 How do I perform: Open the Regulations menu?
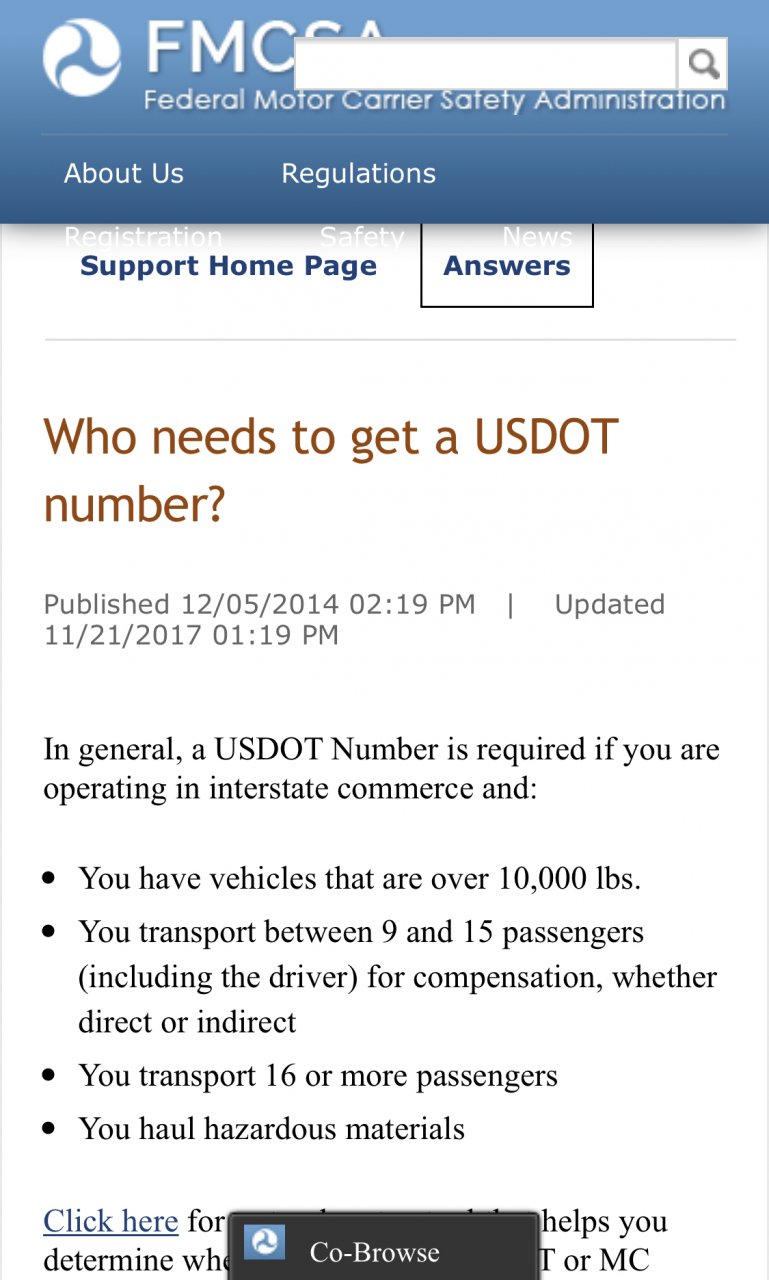(x=358, y=174)
